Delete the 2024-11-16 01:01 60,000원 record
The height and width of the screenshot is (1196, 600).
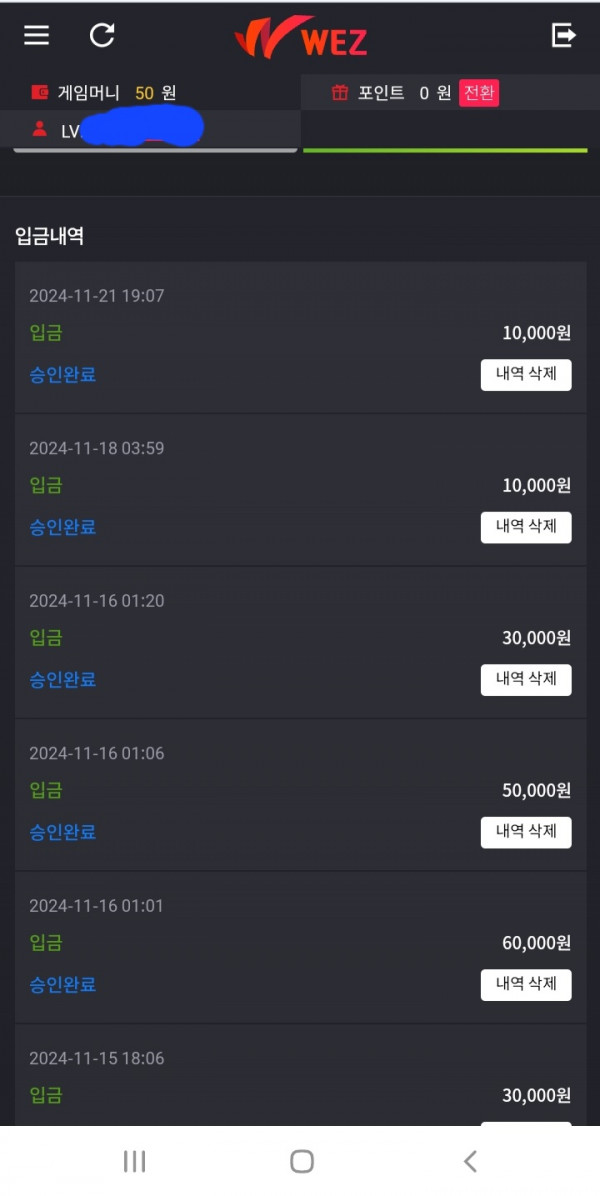coord(526,985)
